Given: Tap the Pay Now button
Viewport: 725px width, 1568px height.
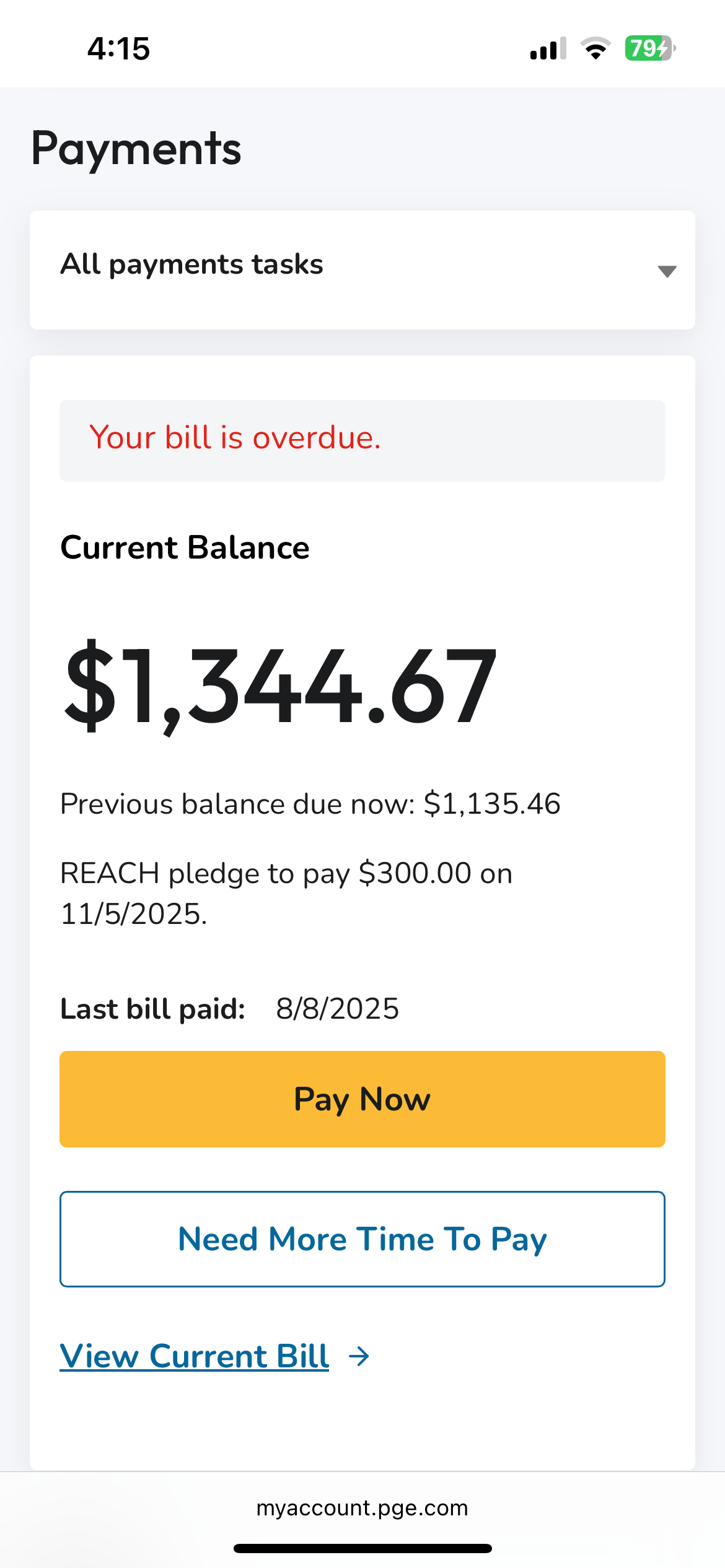Looking at the screenshot, I should point(362,1099).
